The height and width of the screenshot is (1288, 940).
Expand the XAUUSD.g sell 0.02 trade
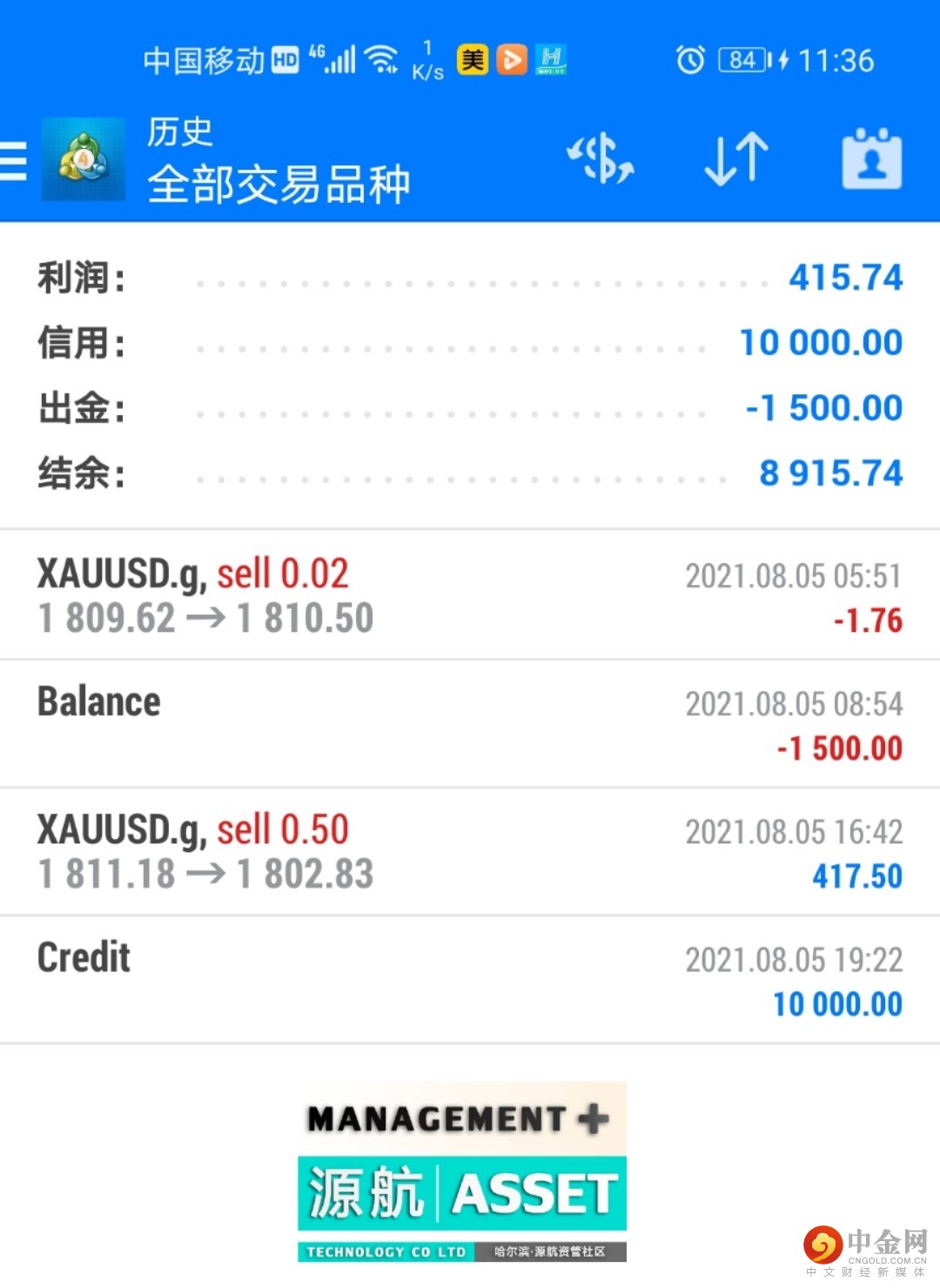(470, 596)
